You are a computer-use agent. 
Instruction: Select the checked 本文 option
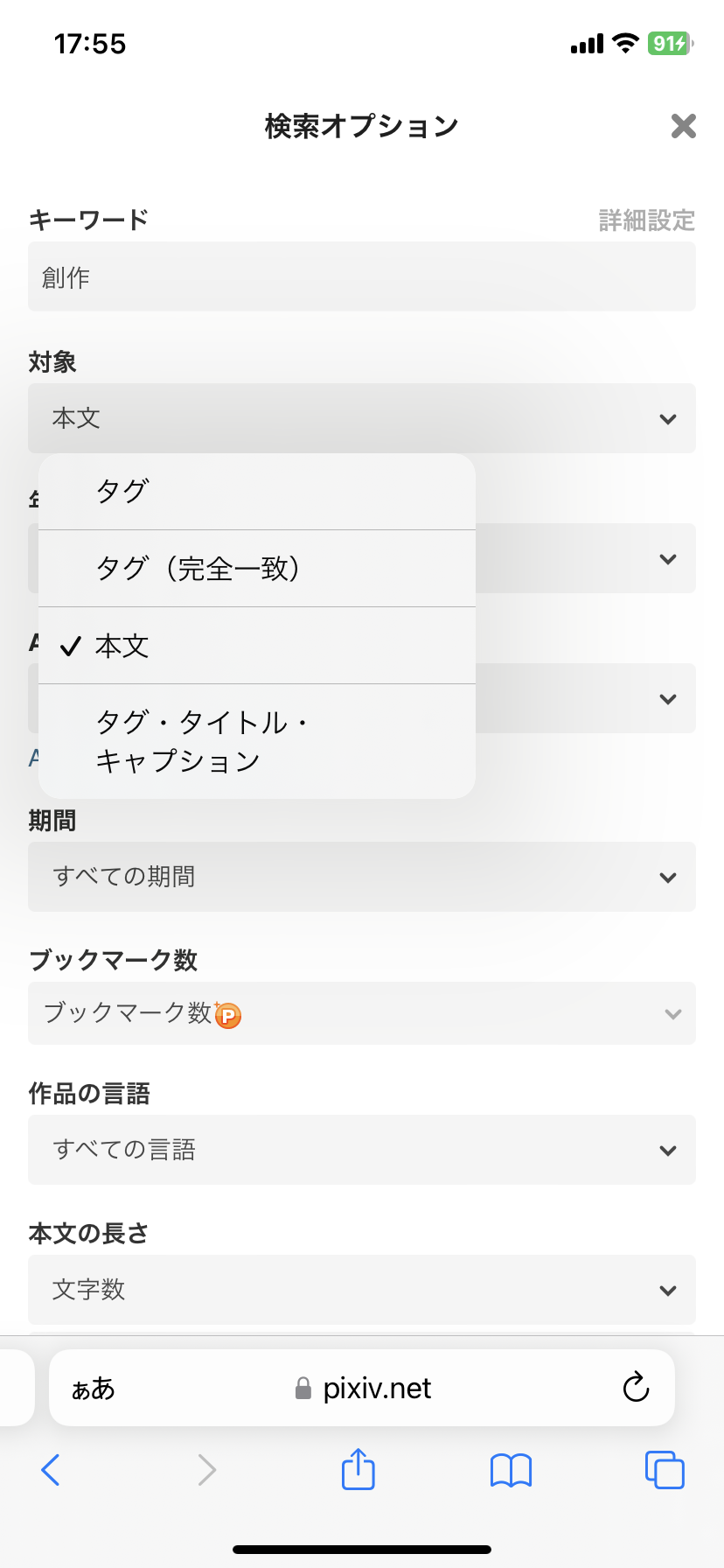[257, 646]
